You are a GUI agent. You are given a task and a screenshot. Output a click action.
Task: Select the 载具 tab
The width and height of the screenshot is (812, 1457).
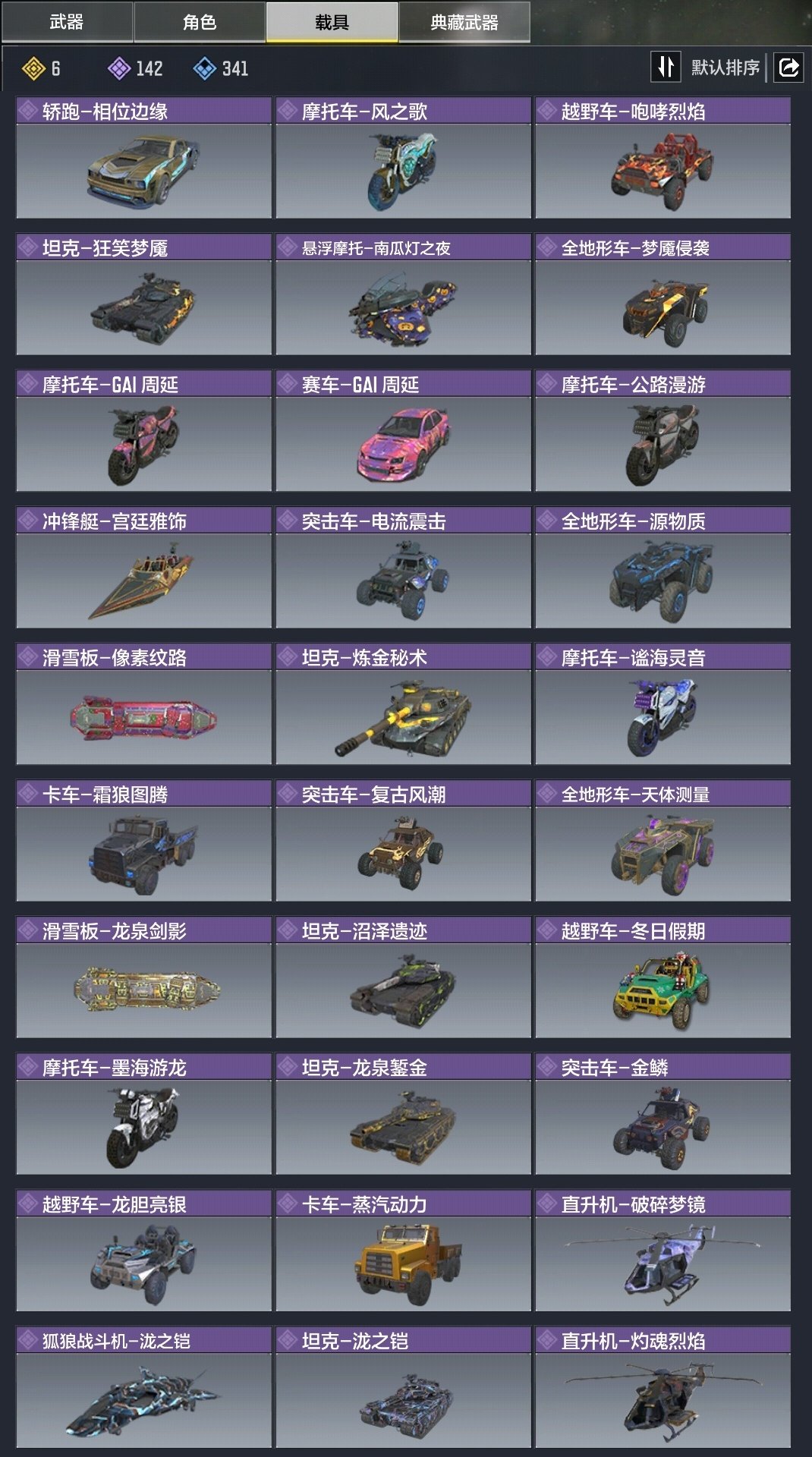point(332,22)
